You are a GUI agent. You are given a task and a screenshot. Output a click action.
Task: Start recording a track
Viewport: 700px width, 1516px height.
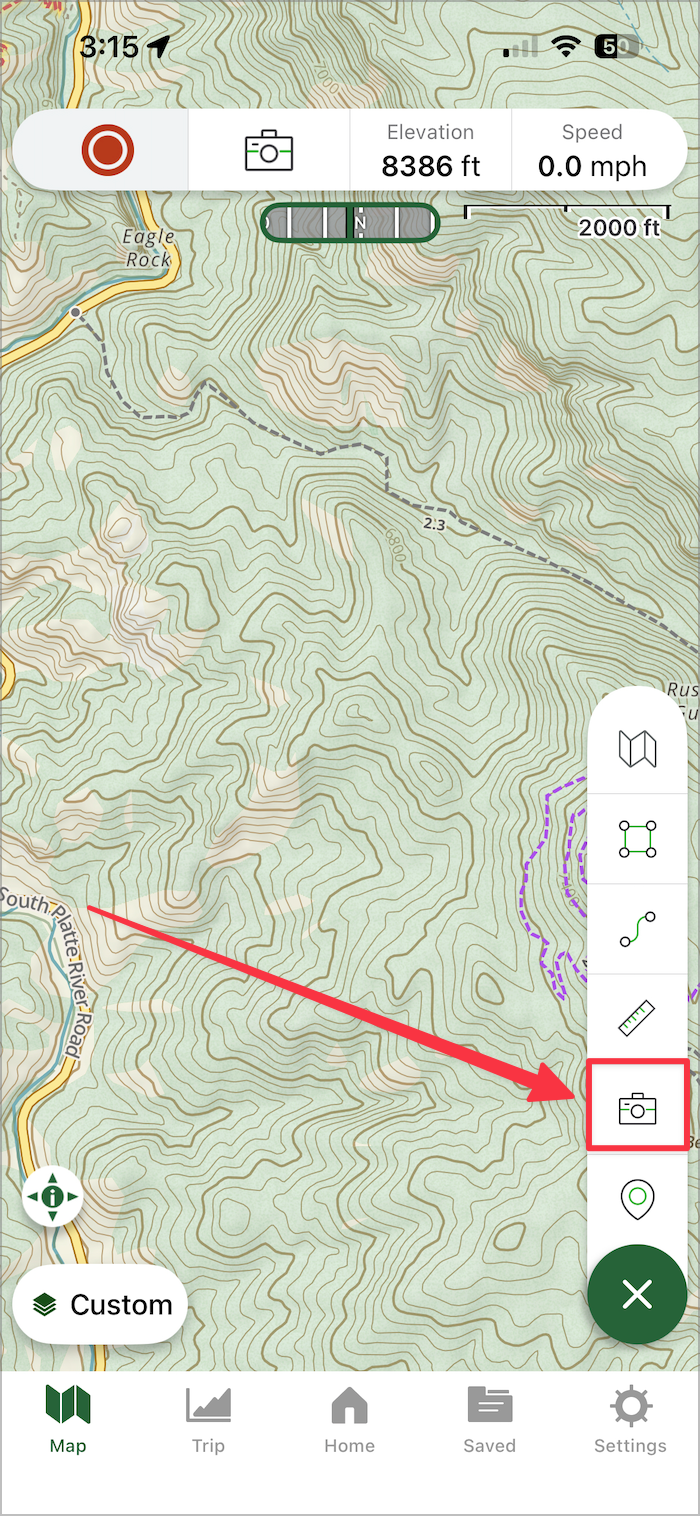(x=108, y=151)
